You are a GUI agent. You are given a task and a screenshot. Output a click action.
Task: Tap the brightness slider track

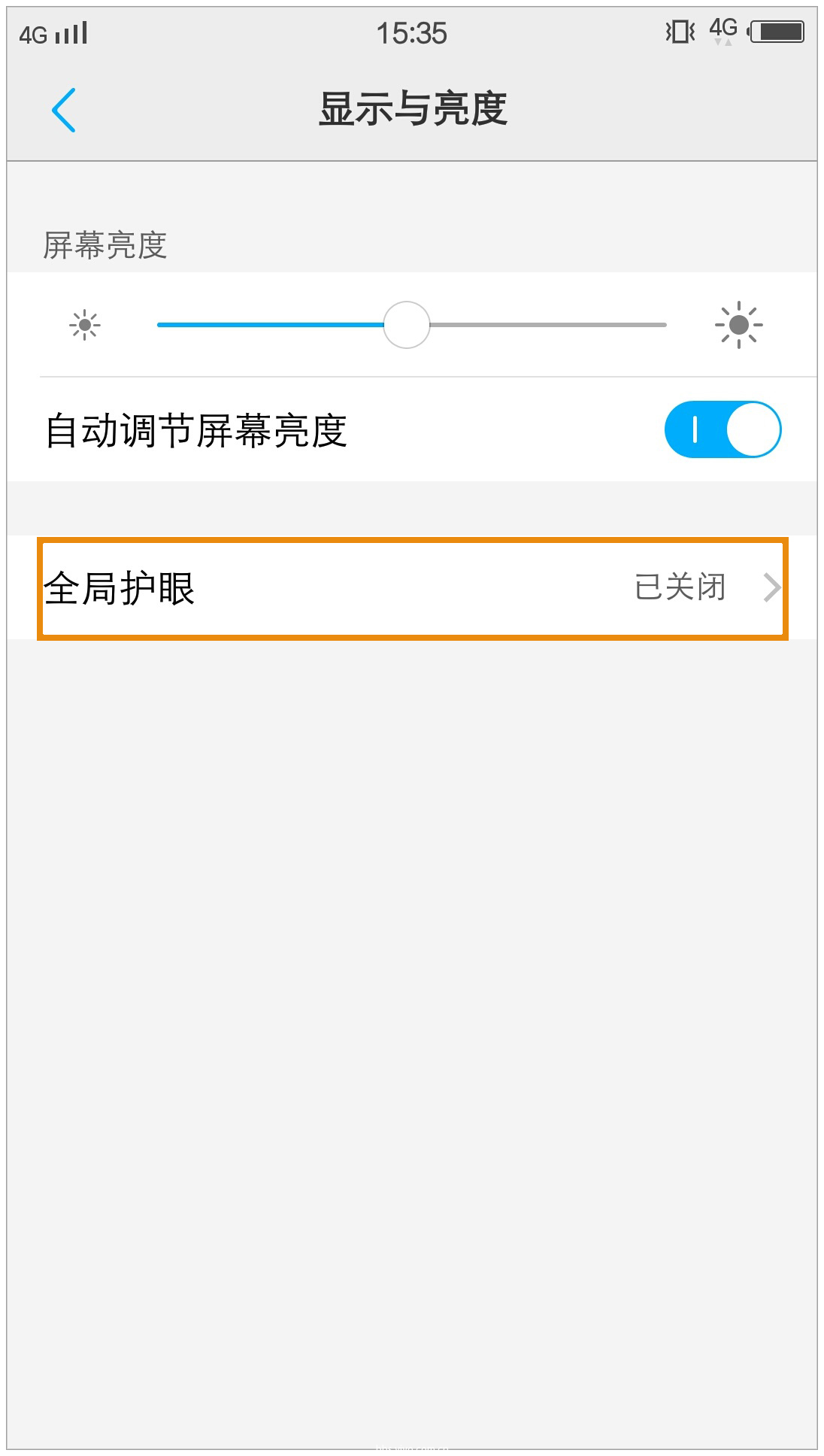411,325
